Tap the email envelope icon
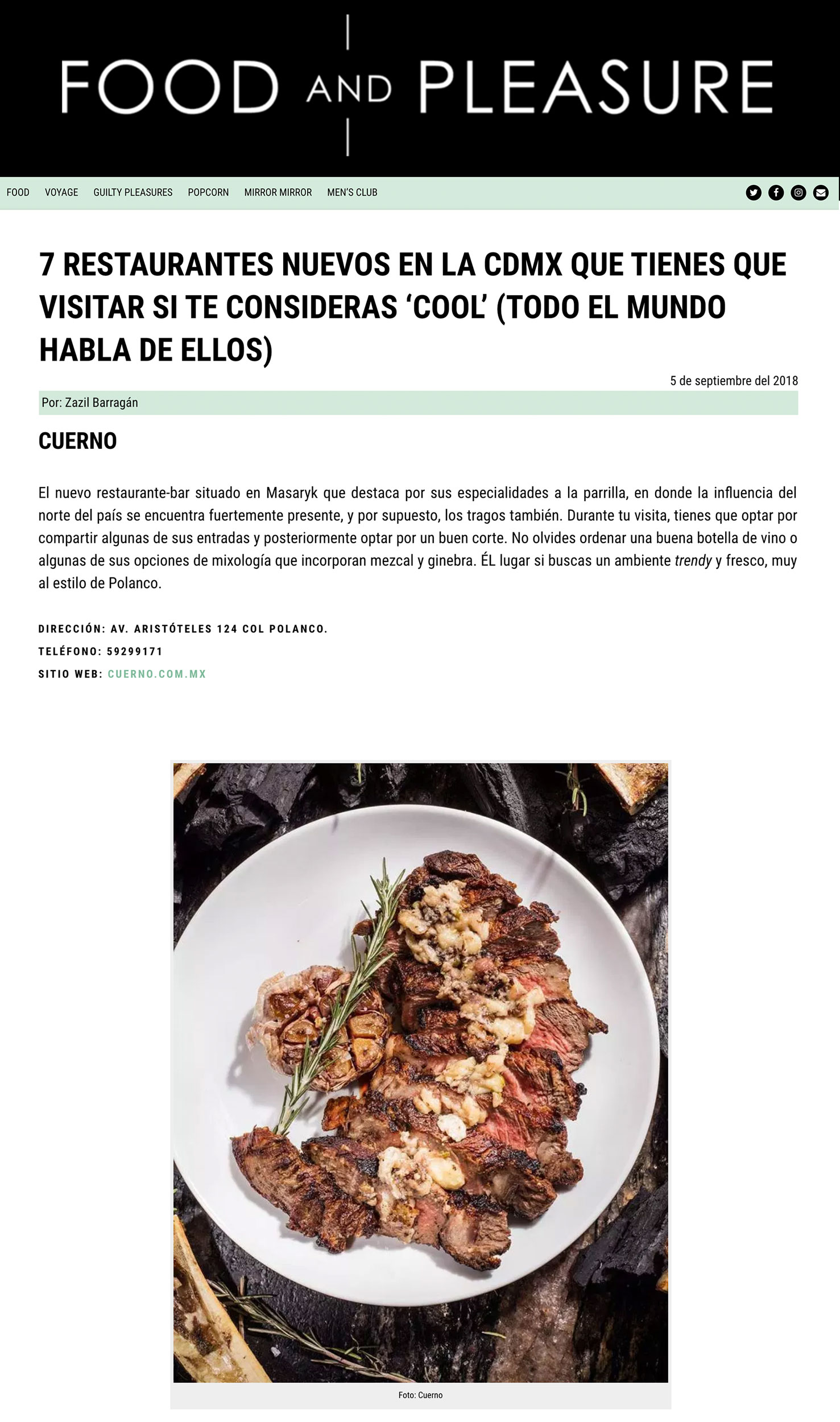 (x=821, y=193)
